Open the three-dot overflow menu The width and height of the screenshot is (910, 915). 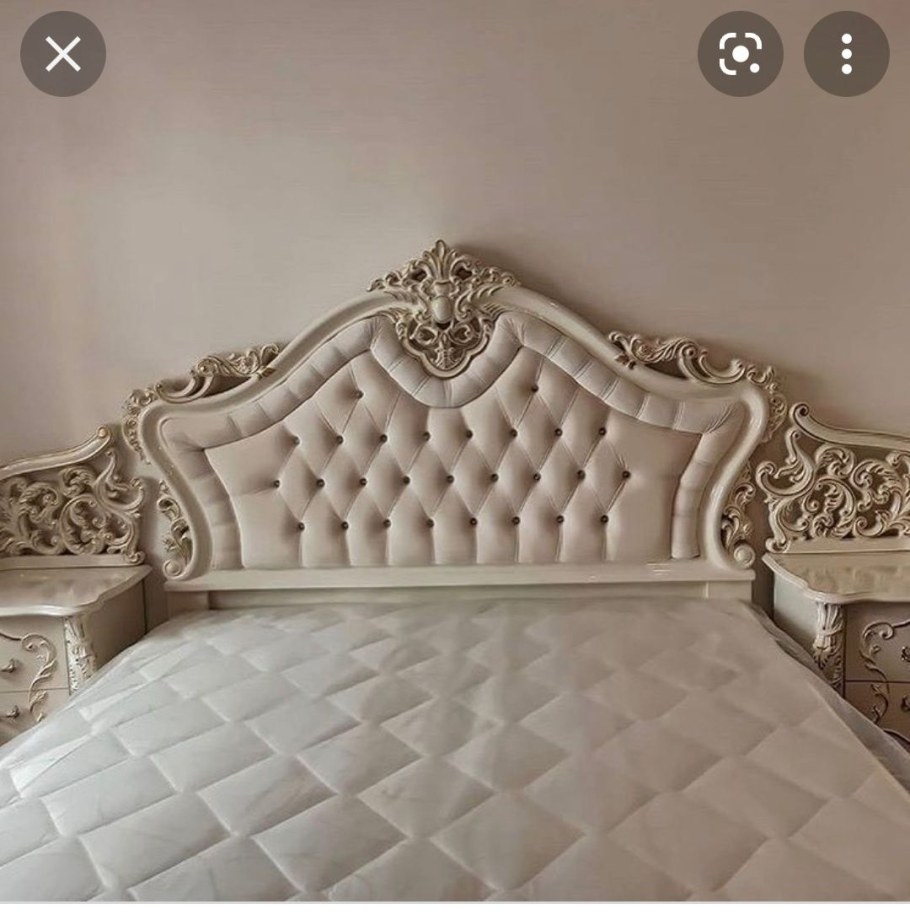click(846, 54)
